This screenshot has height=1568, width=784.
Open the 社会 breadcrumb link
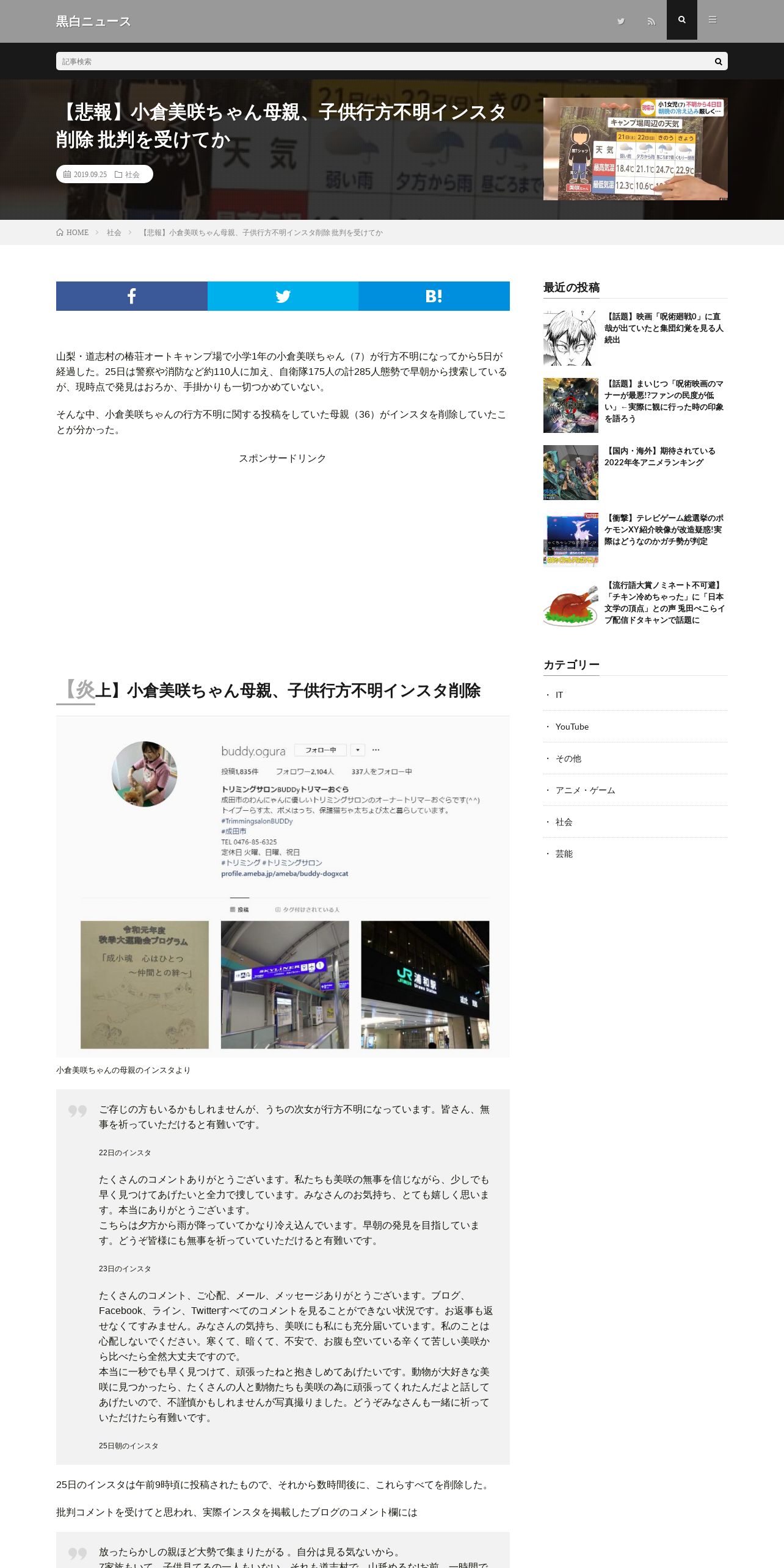(x=114, y=233)
